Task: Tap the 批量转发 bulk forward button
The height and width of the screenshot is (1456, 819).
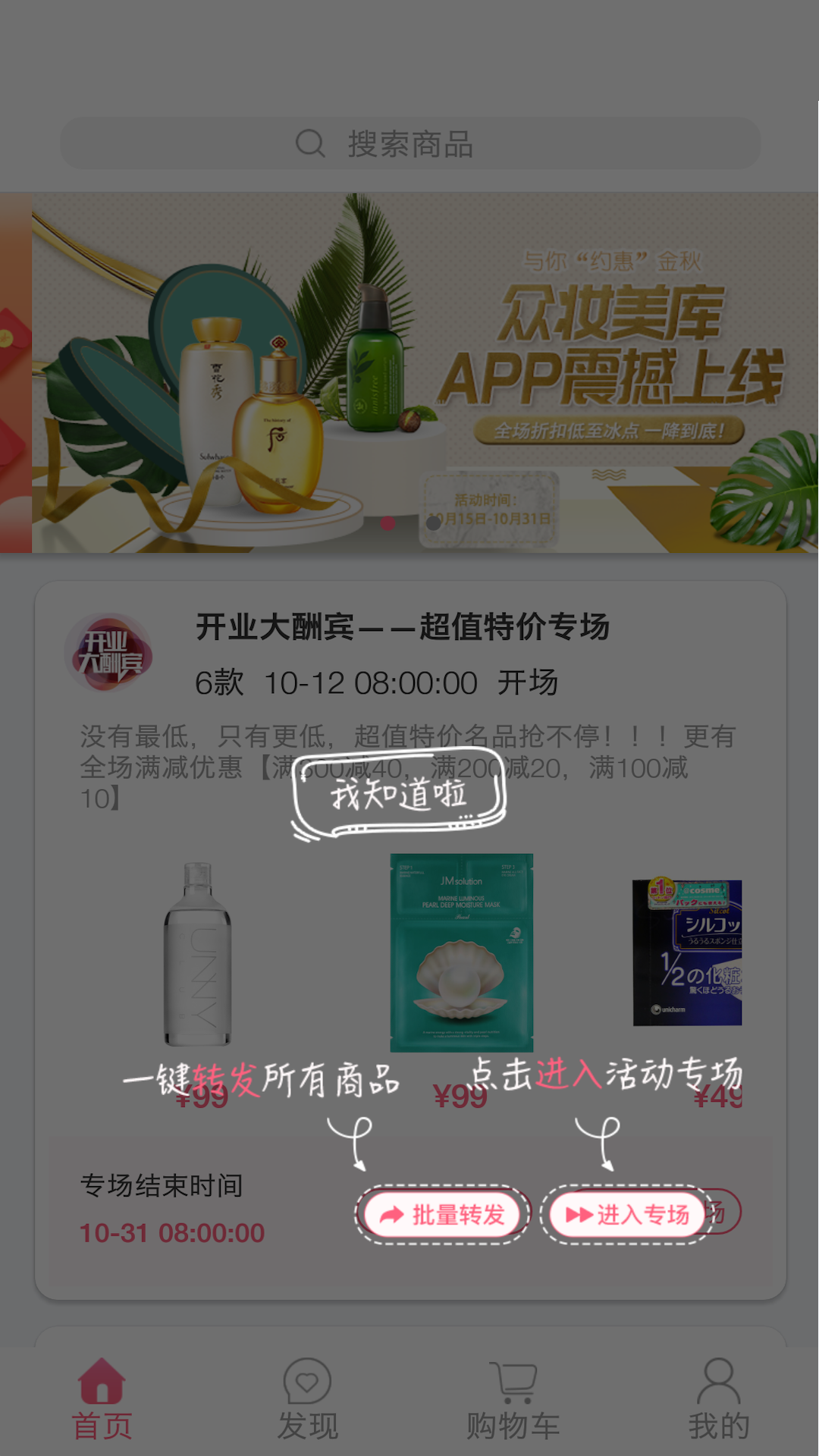Action: tap(442, 1215)
